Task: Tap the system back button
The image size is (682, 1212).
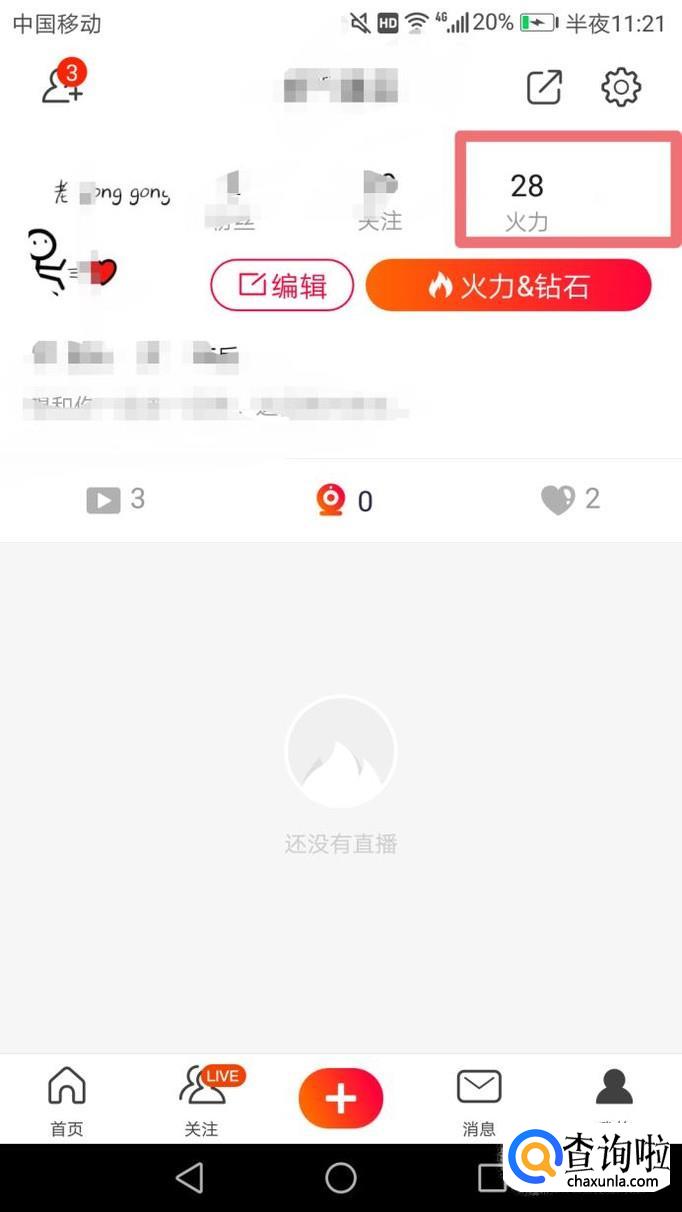Action: [189, 1178]
